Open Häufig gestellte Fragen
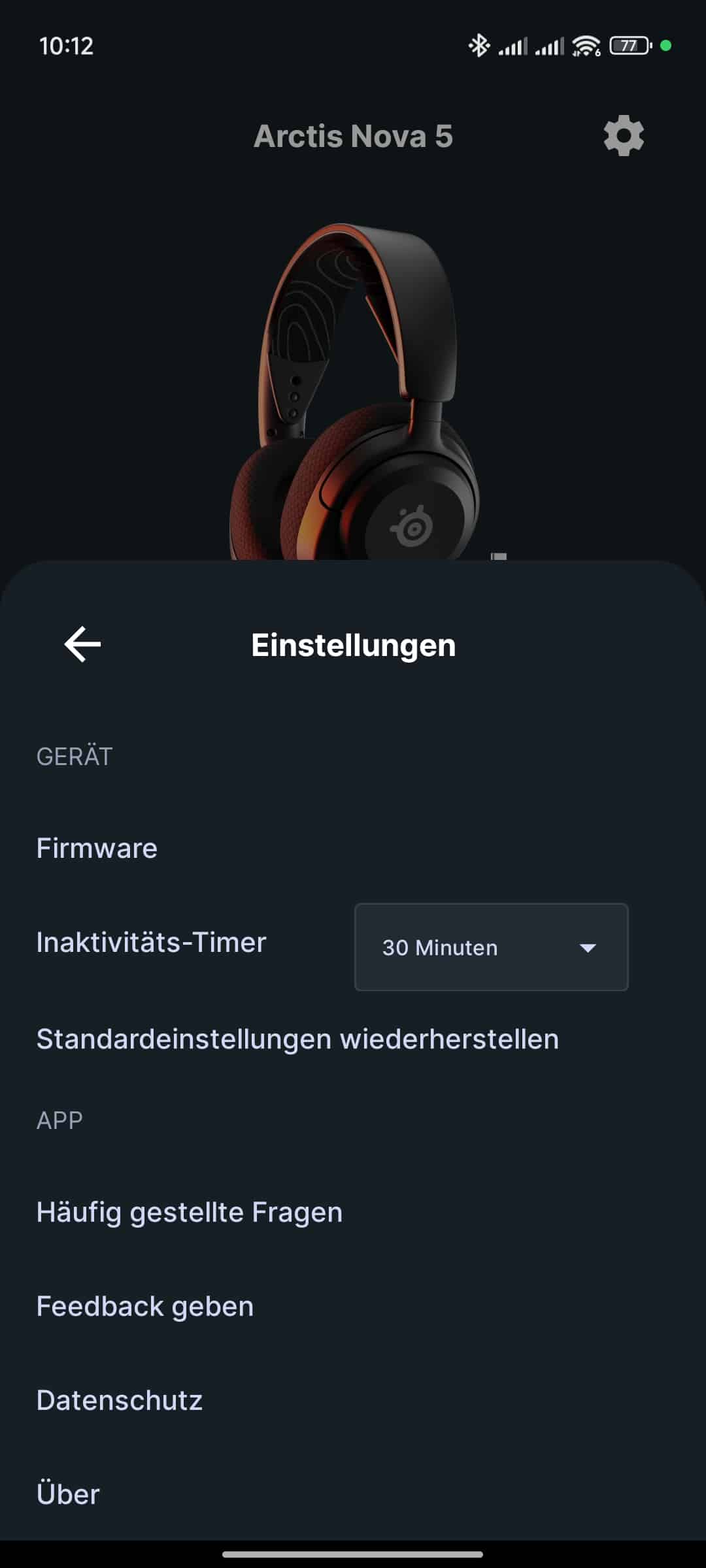This screenshot has width=706, height=1568. coord(190,1213)
